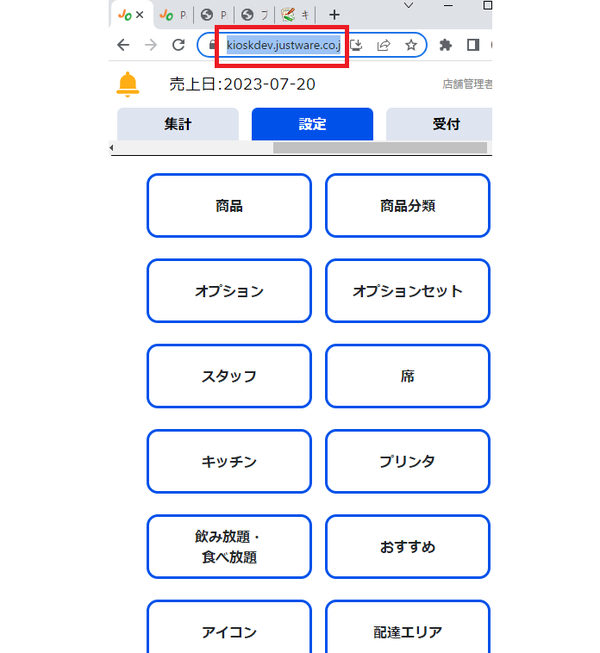Open 飲み放題・食べ放題 settings
This screenshot has width=600, height=653.
[x=229, y=547]
